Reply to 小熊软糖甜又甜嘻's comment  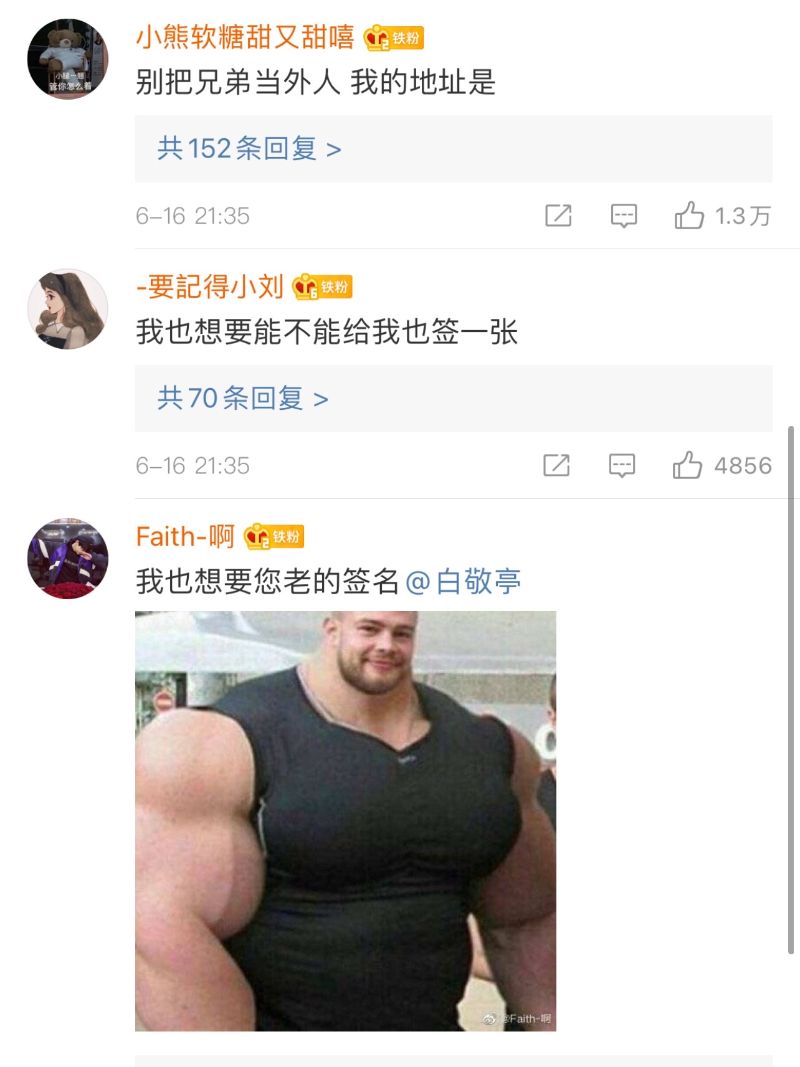click(624, 216)
